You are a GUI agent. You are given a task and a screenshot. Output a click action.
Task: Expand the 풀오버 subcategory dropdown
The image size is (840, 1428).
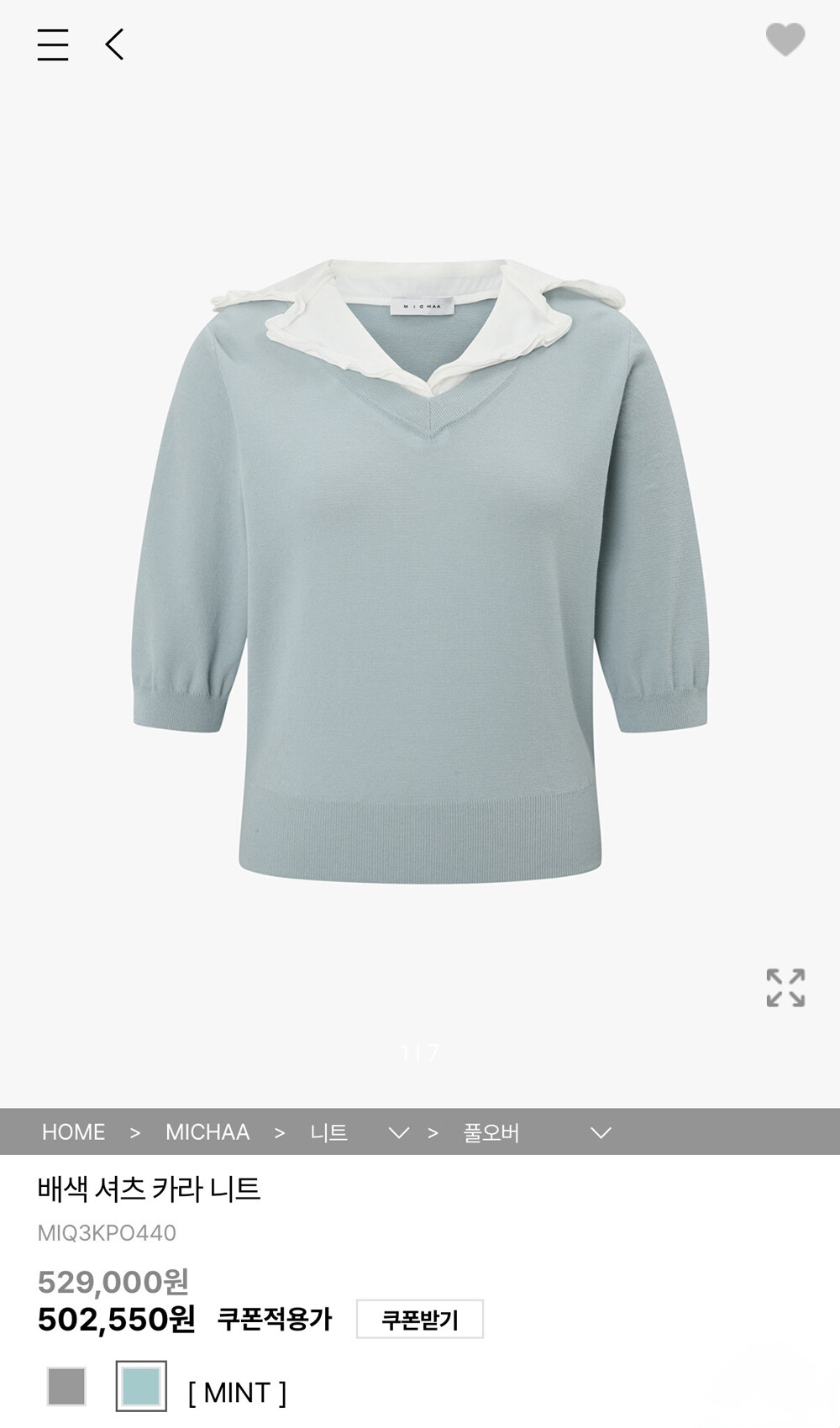click(x=601, y=1133)
